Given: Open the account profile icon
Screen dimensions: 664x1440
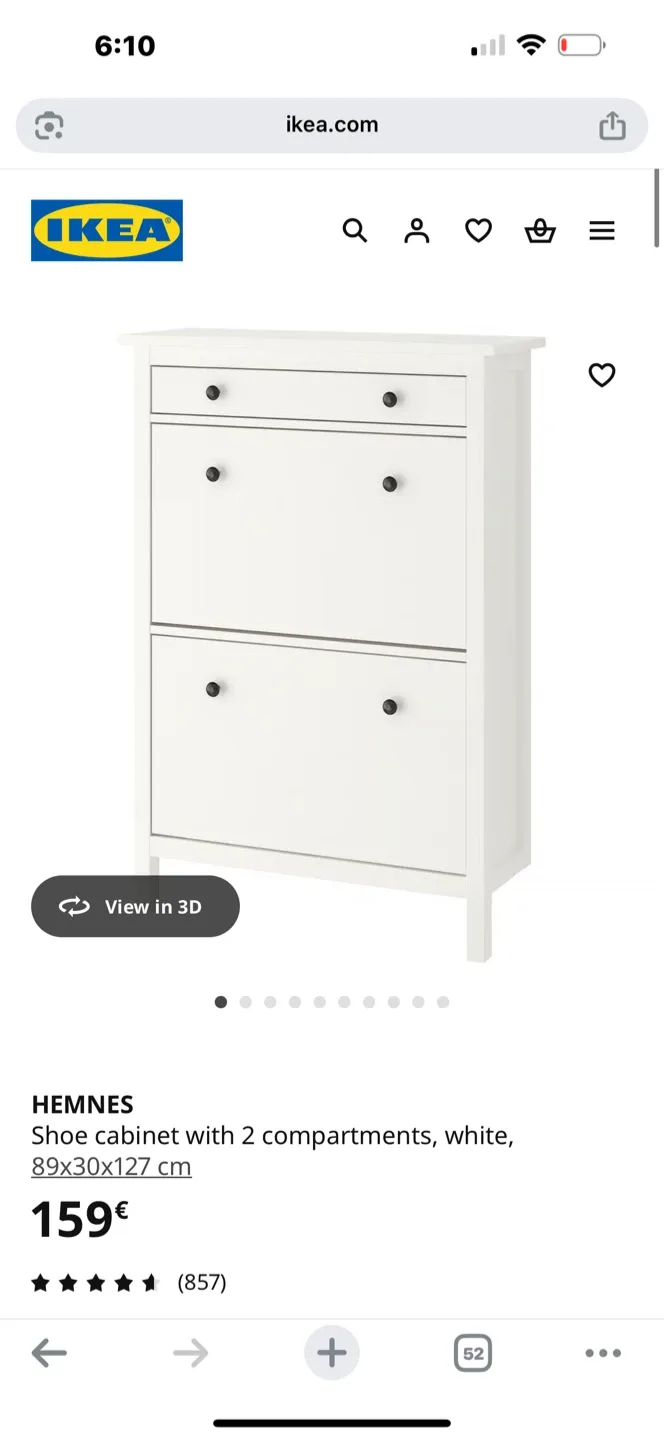Looking at the screenshot, I should [x=417, y=231].
